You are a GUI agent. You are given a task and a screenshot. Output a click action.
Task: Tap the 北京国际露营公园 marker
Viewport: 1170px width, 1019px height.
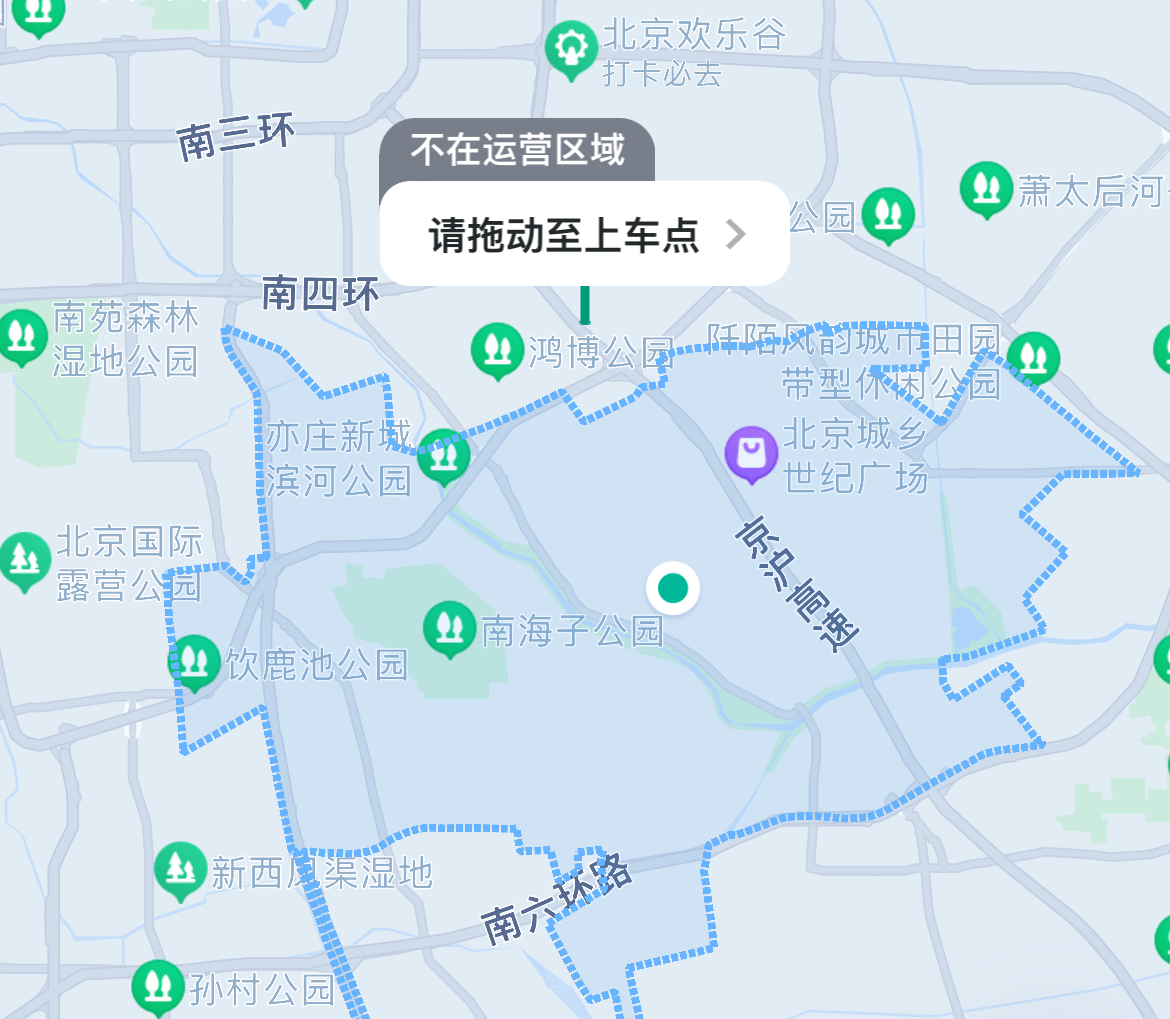tap(24, 560)
